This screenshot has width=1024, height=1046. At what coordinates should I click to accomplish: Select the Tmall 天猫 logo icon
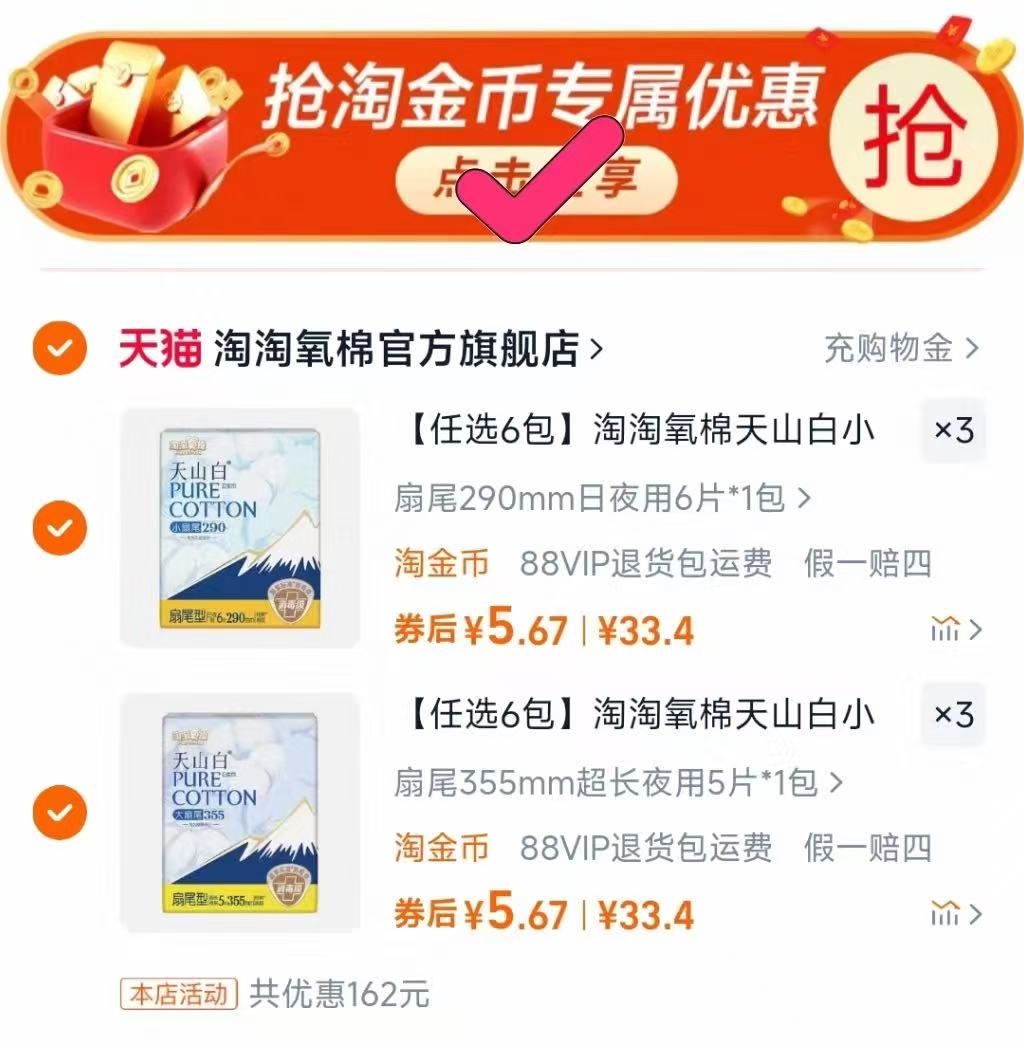(161, 345)
